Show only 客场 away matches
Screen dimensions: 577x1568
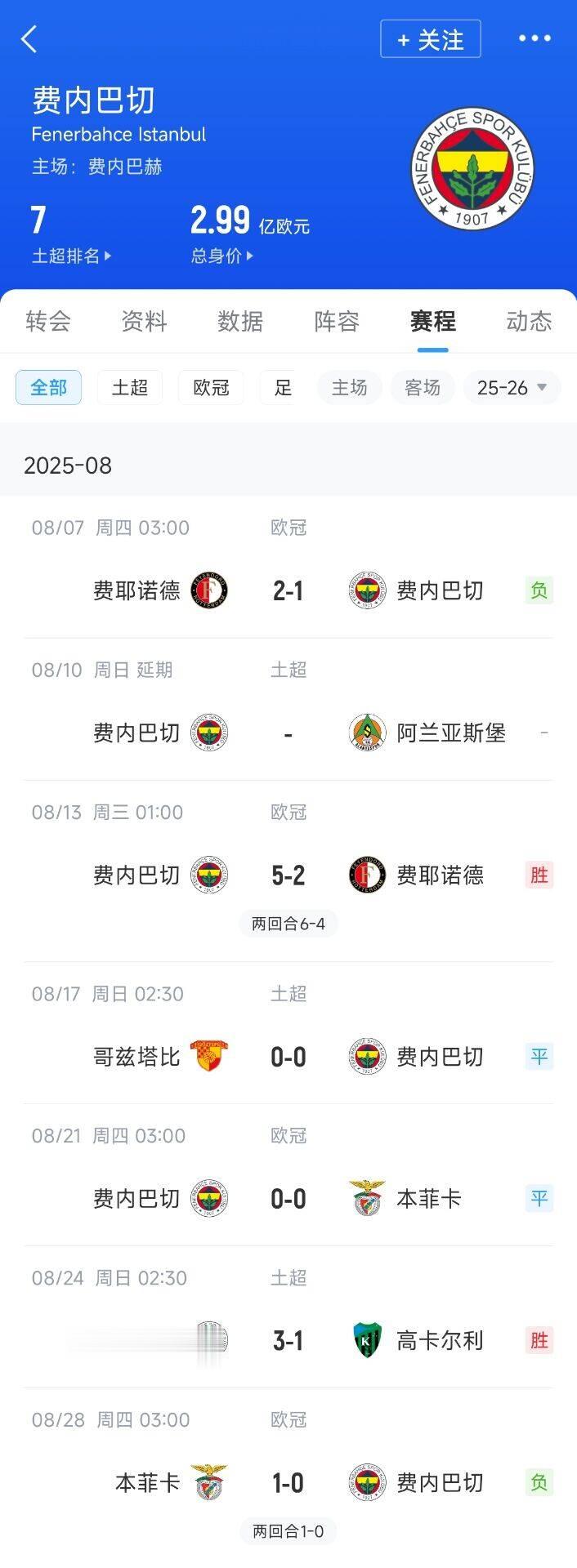point(423,387)
